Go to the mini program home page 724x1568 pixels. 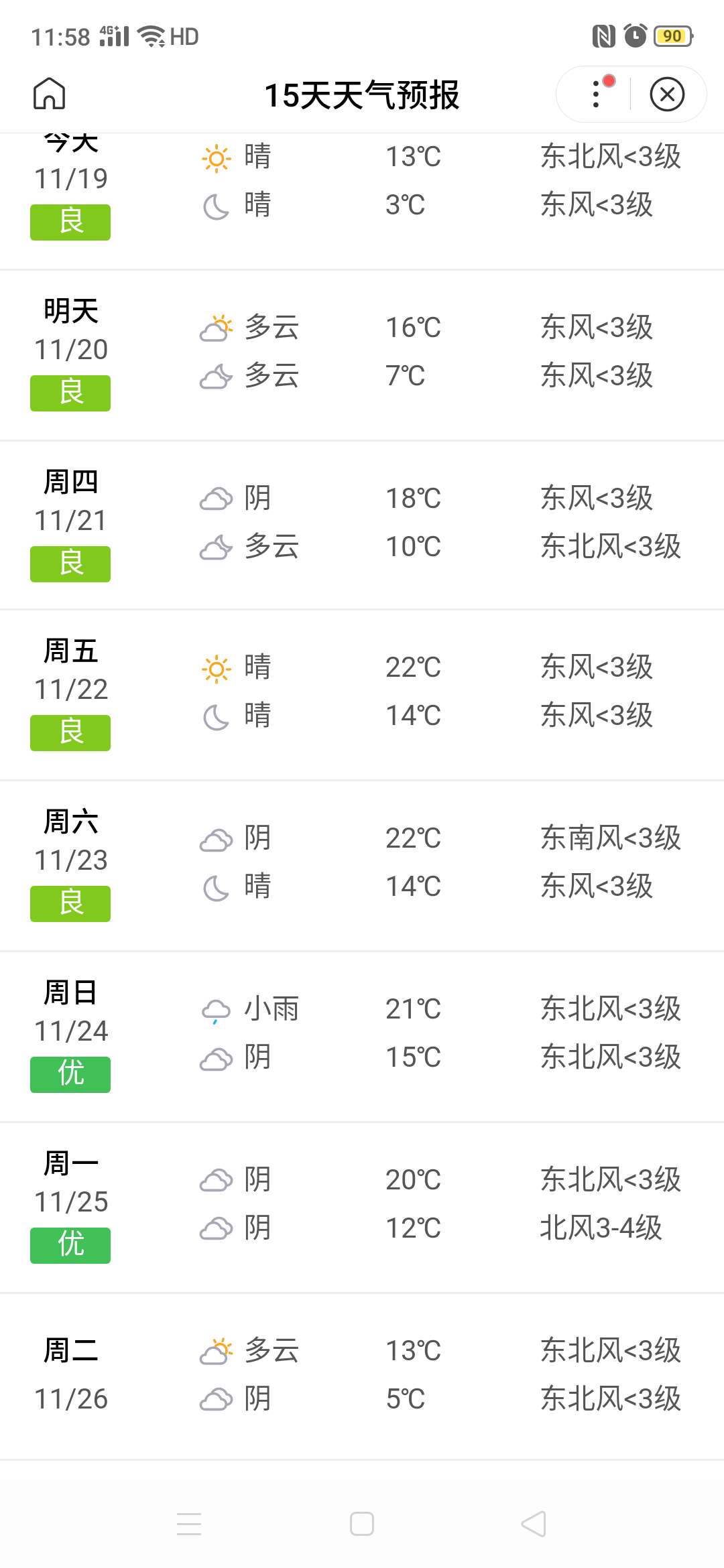(50, 93)
